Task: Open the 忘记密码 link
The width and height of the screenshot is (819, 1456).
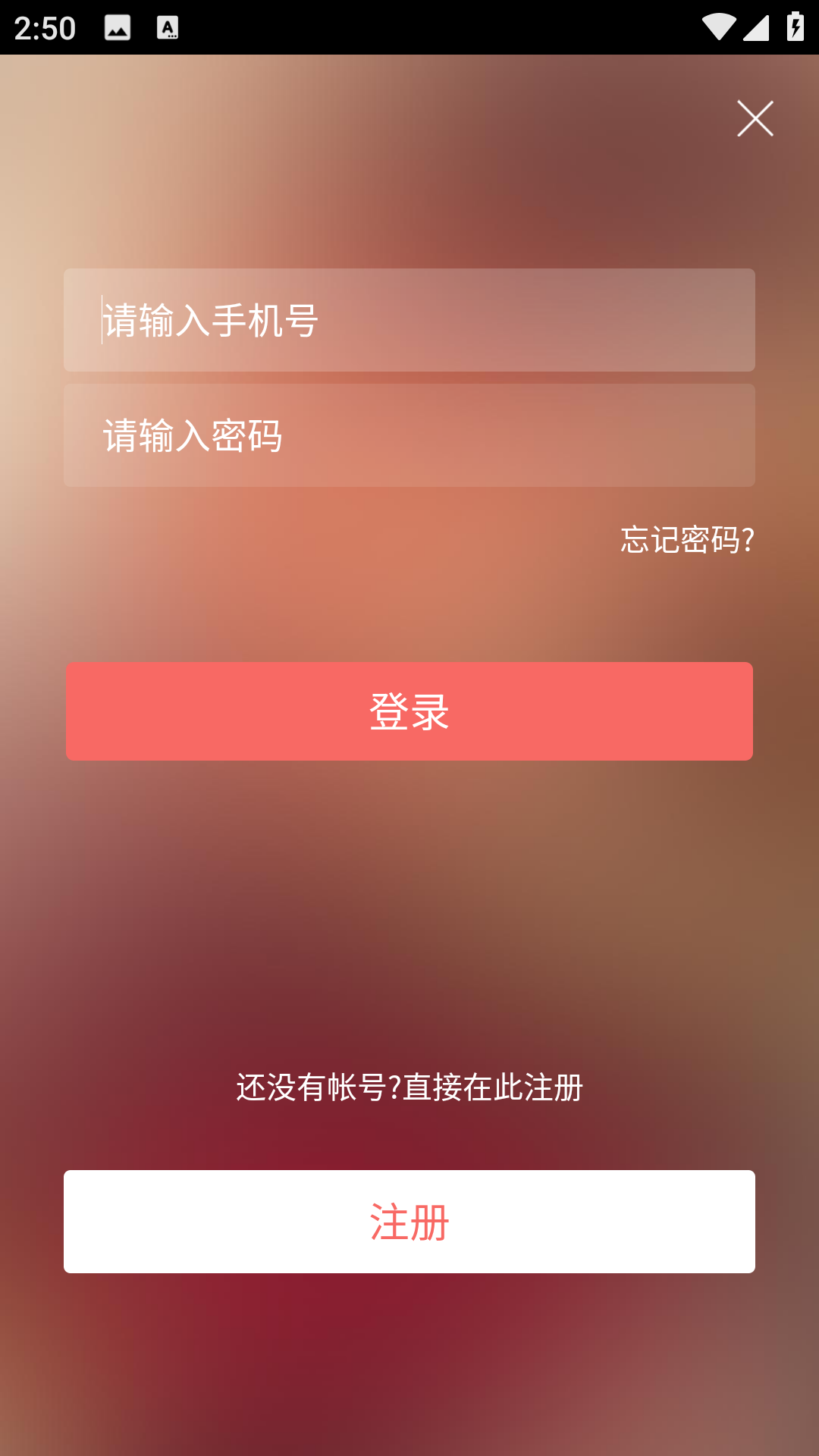Action: click(x=687, y=540)
